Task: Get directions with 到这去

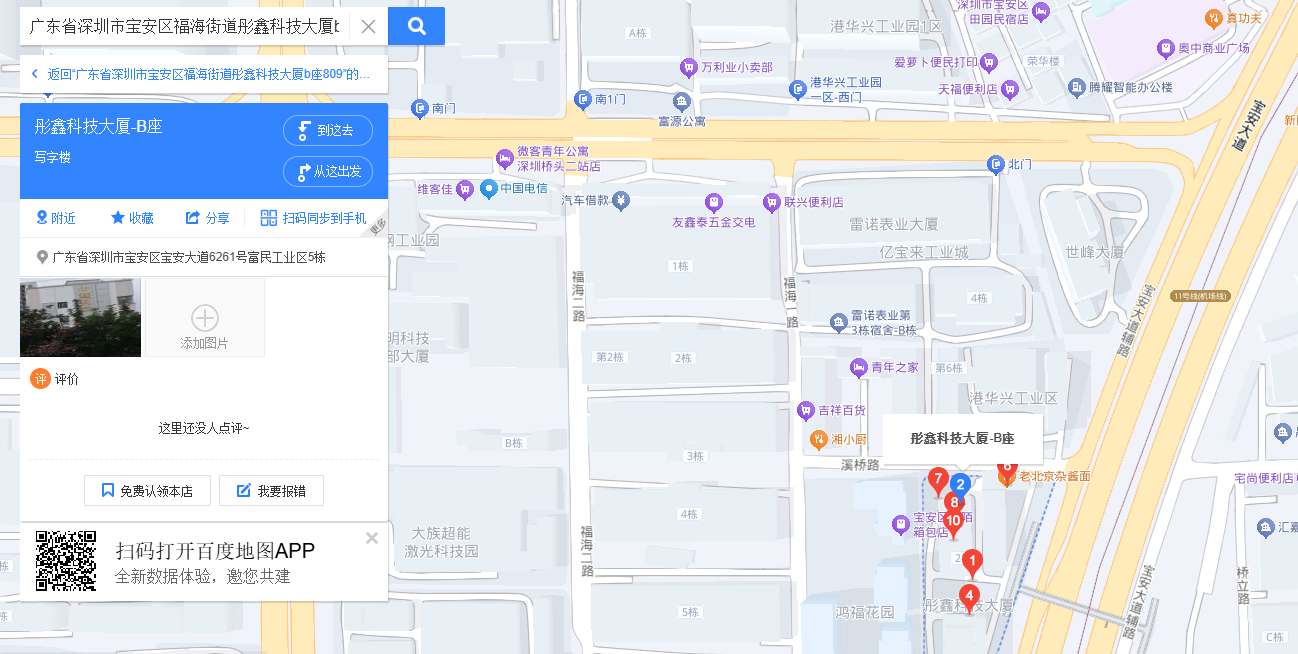Action: [x=328, y=131]
